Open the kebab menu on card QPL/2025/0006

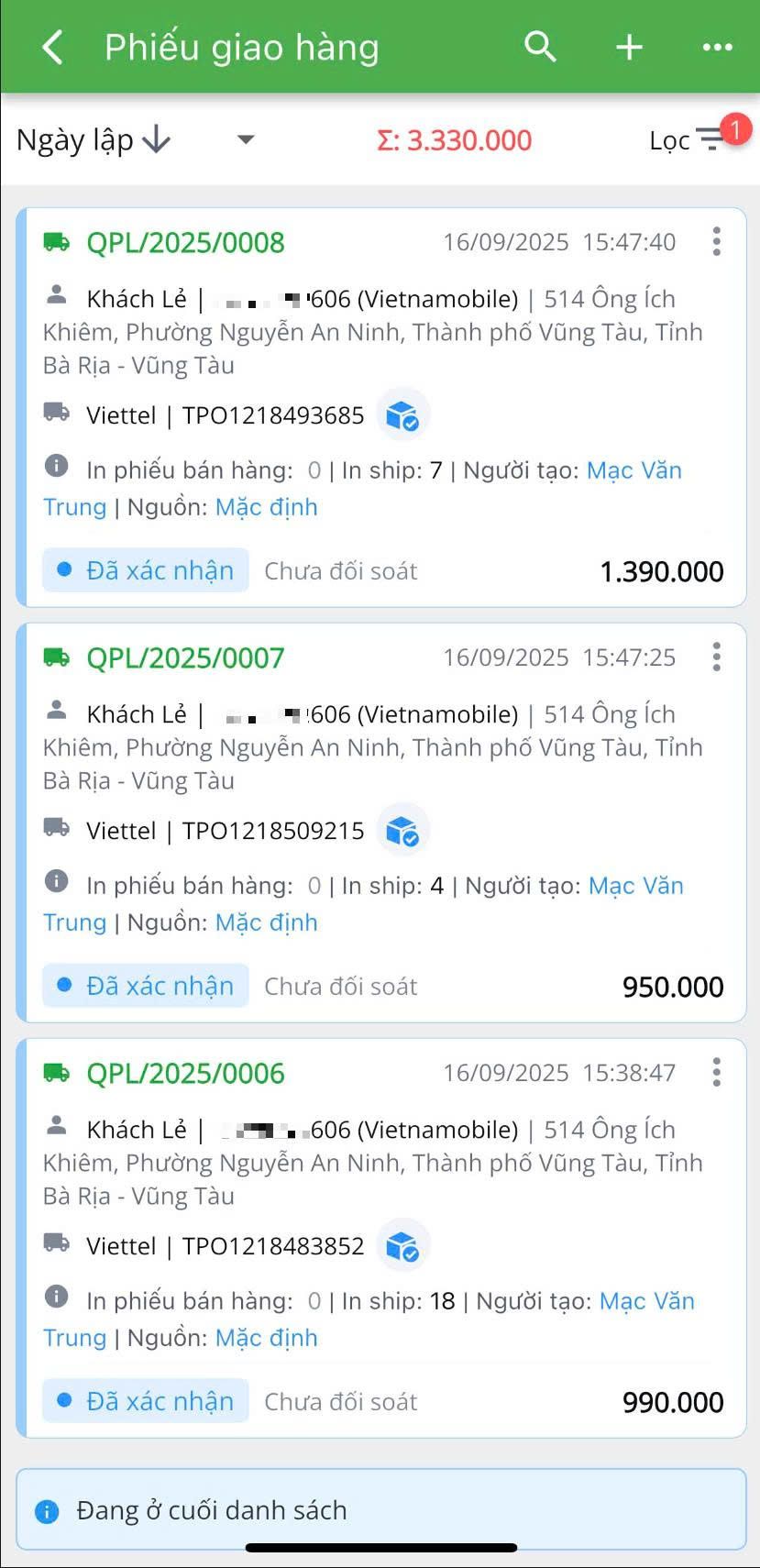716,1073
